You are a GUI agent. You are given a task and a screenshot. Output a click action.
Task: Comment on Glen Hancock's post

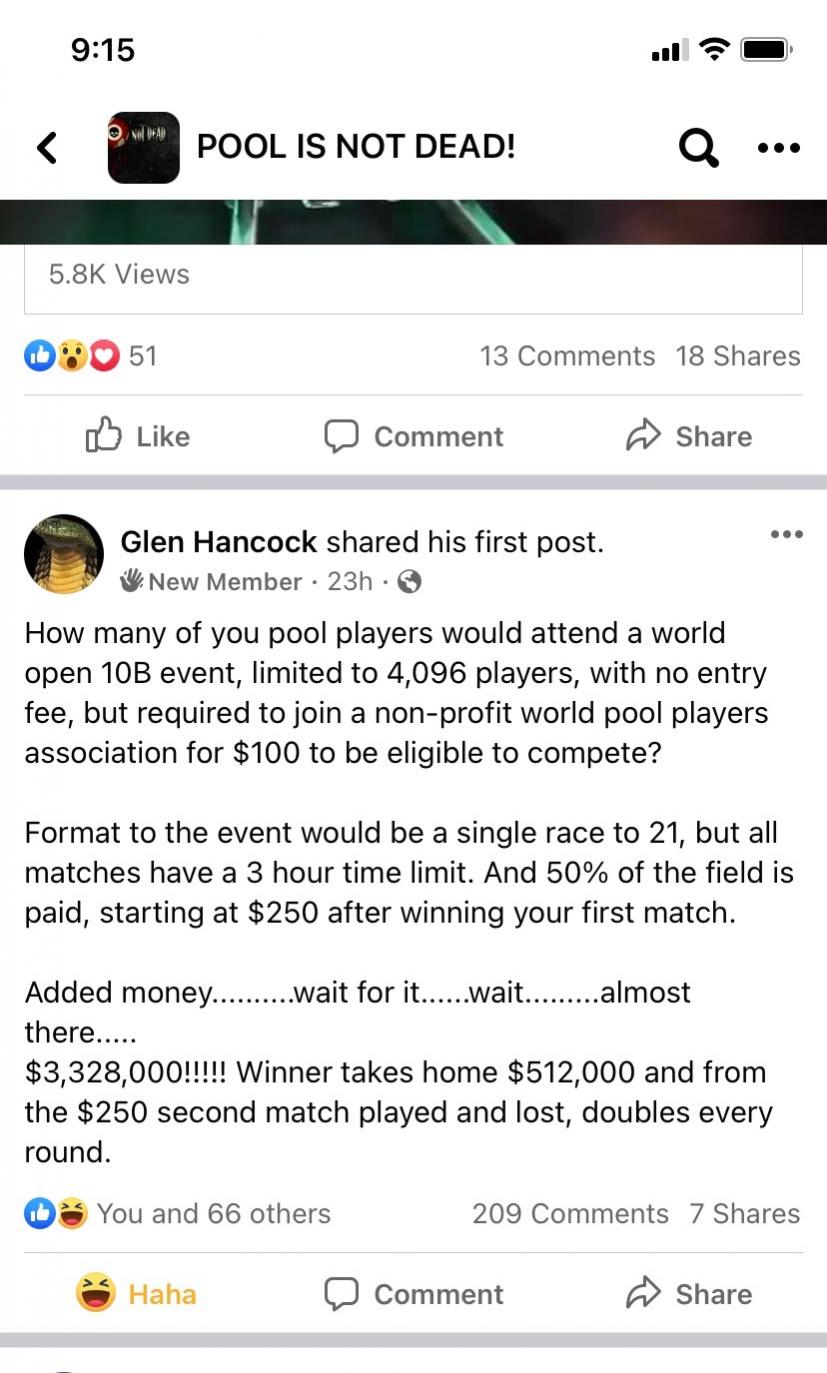pyautogui.click(x=413, y=1294)
